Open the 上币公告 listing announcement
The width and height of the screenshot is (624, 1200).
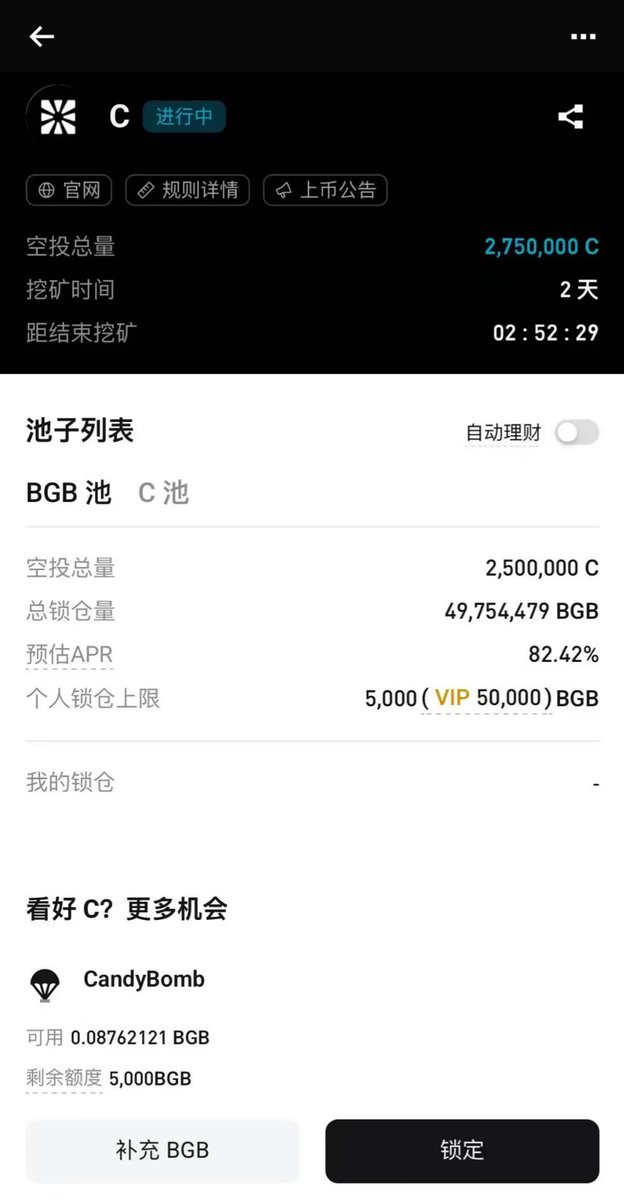point(325,190)
